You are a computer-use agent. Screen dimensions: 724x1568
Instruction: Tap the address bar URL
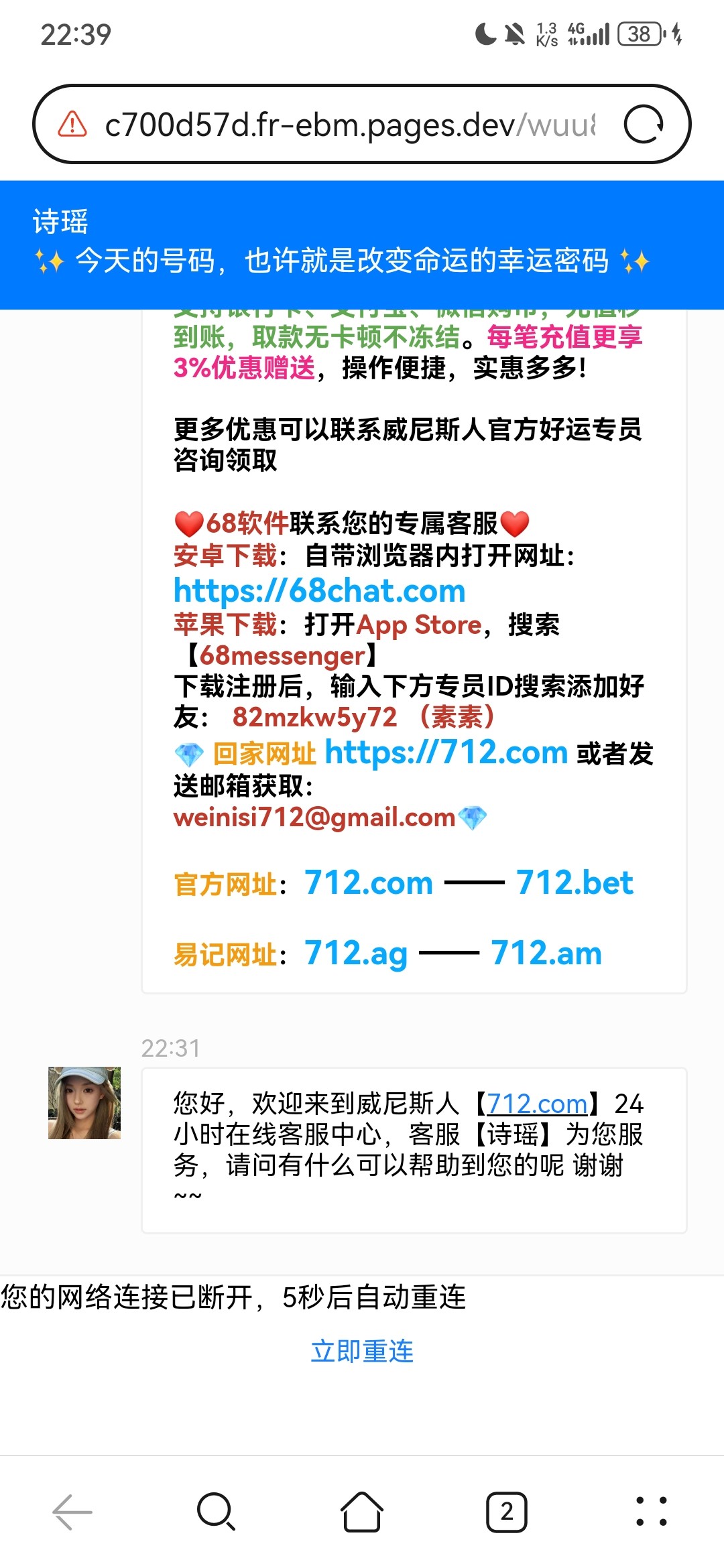[x=349, y=125]
